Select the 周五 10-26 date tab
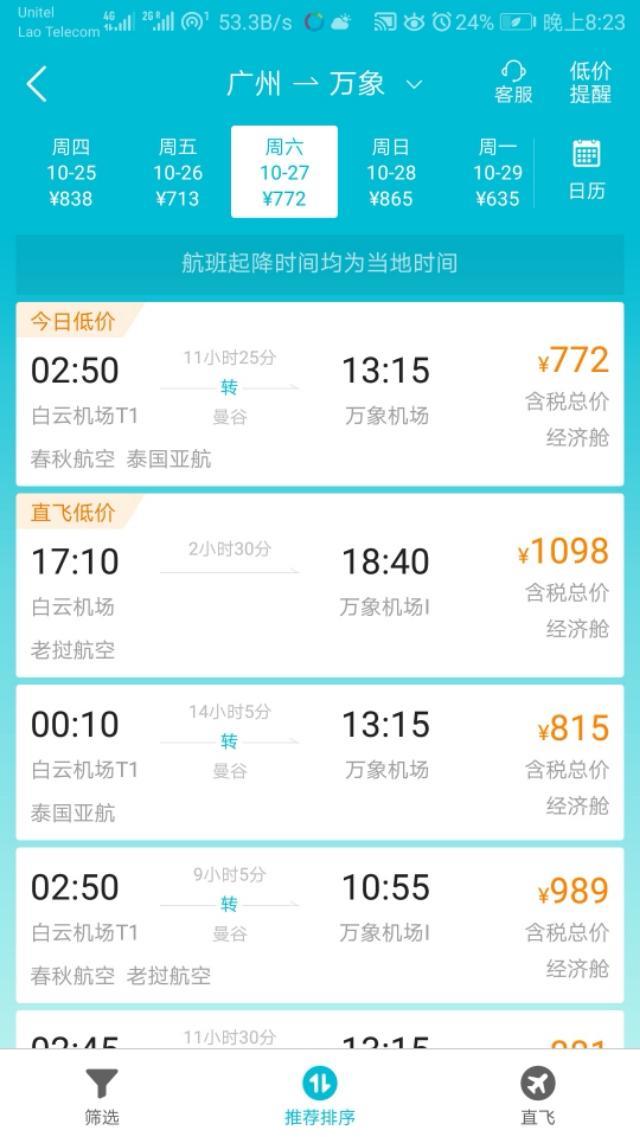Viewport: 640px width, 1137px height. 178,173
